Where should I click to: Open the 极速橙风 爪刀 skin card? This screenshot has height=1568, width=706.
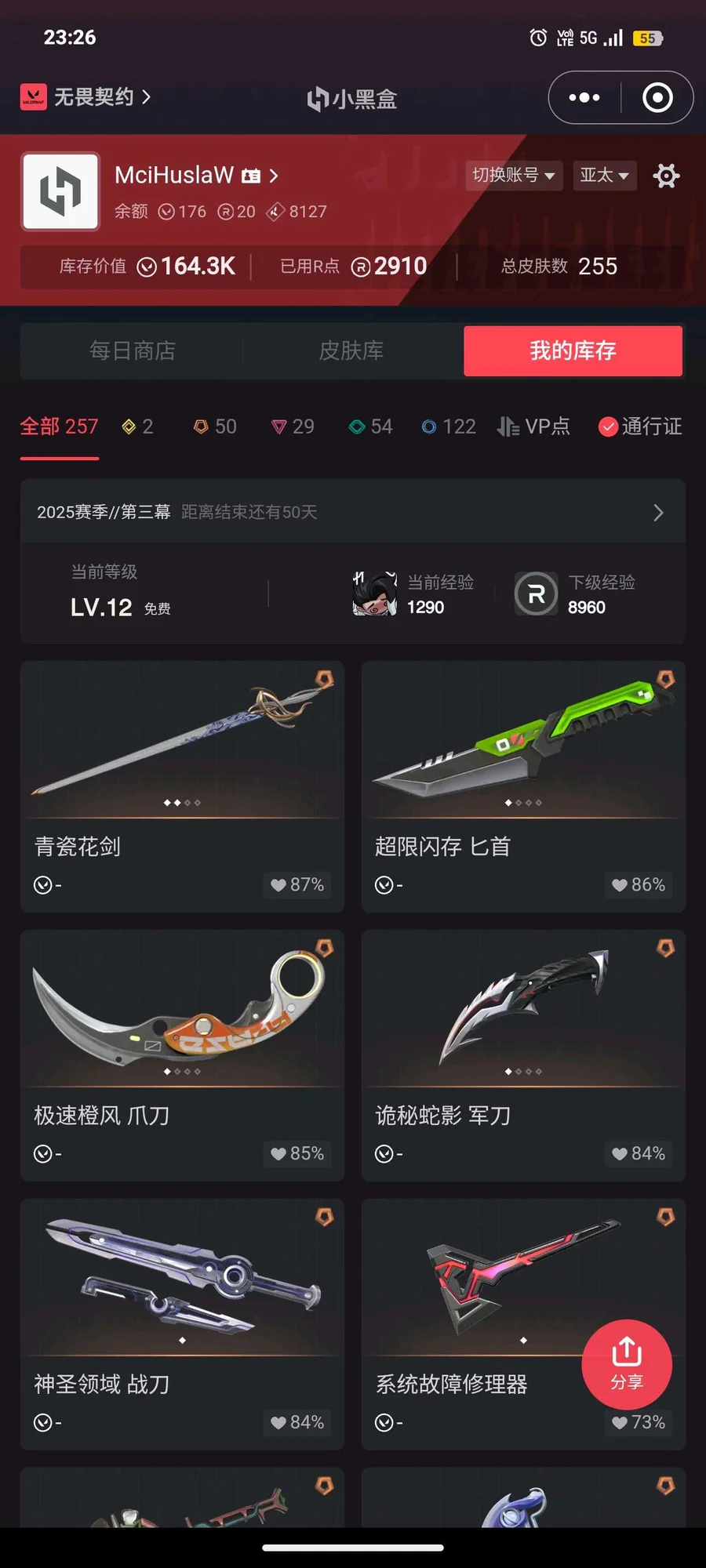coord(182,1056)
